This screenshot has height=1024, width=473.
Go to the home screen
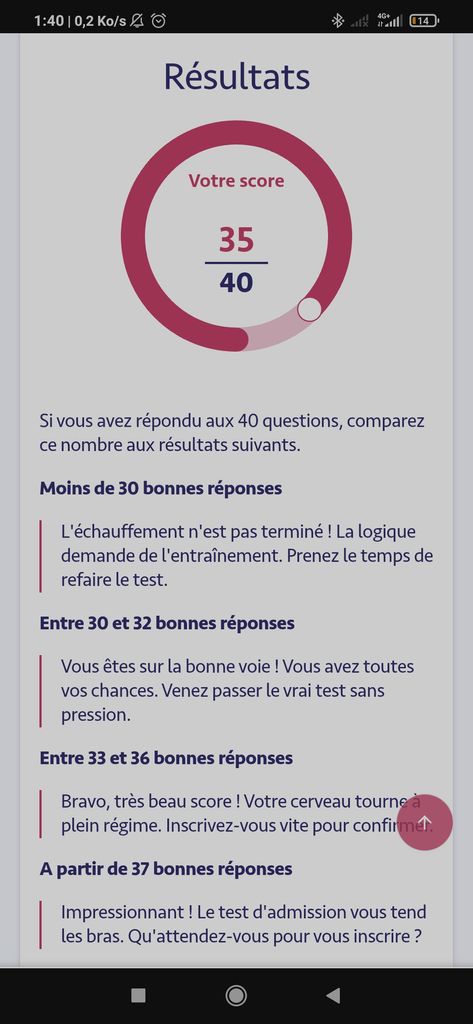(236, 995)
